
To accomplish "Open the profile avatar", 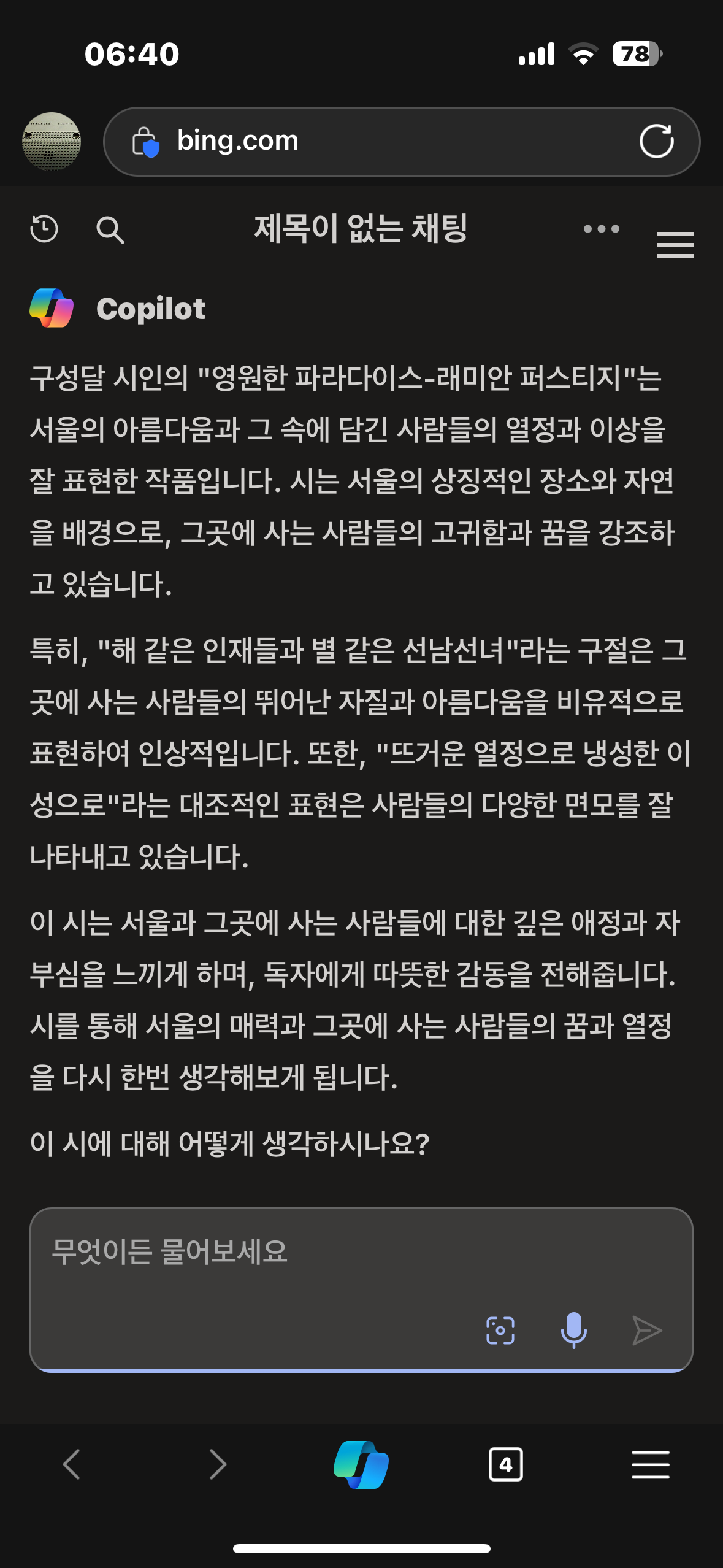I will point(52,142).
